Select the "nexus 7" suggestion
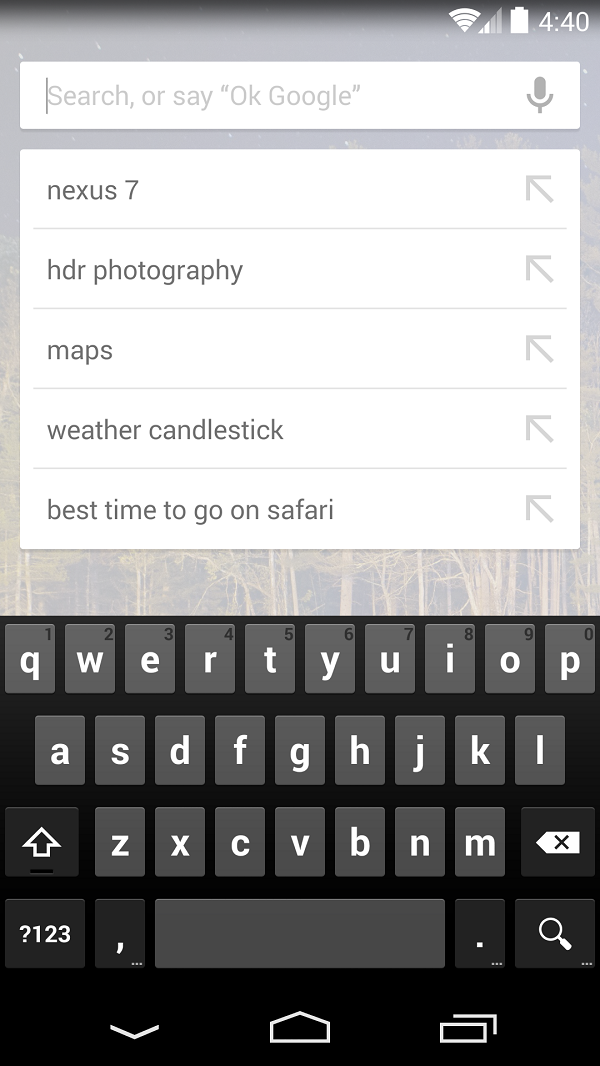 tap(272, 190)
